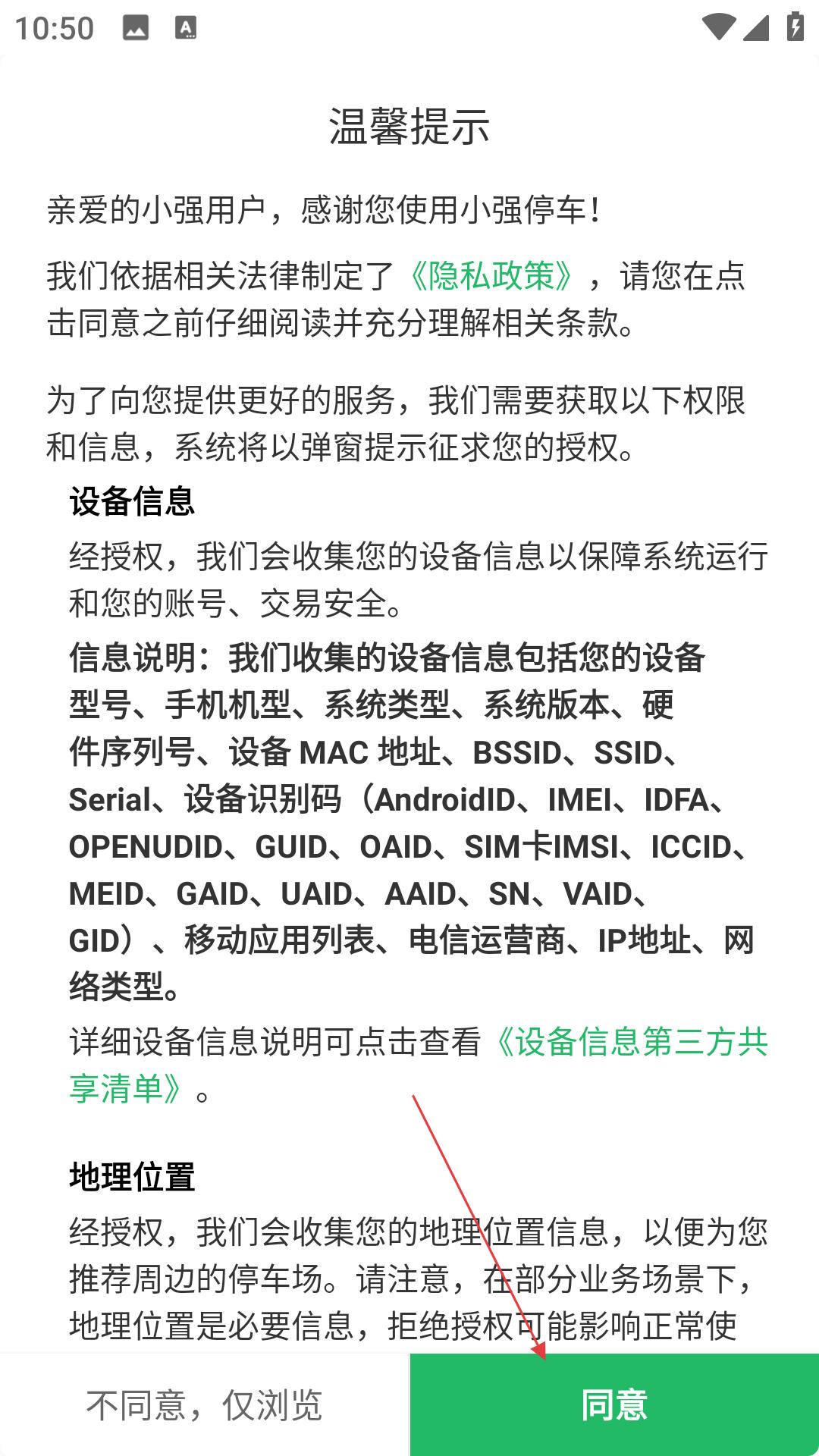The image size is (819, 1456).
Task: Choose 不同意，仅浏览 to browse only
Action: [x=205, y=1404]
